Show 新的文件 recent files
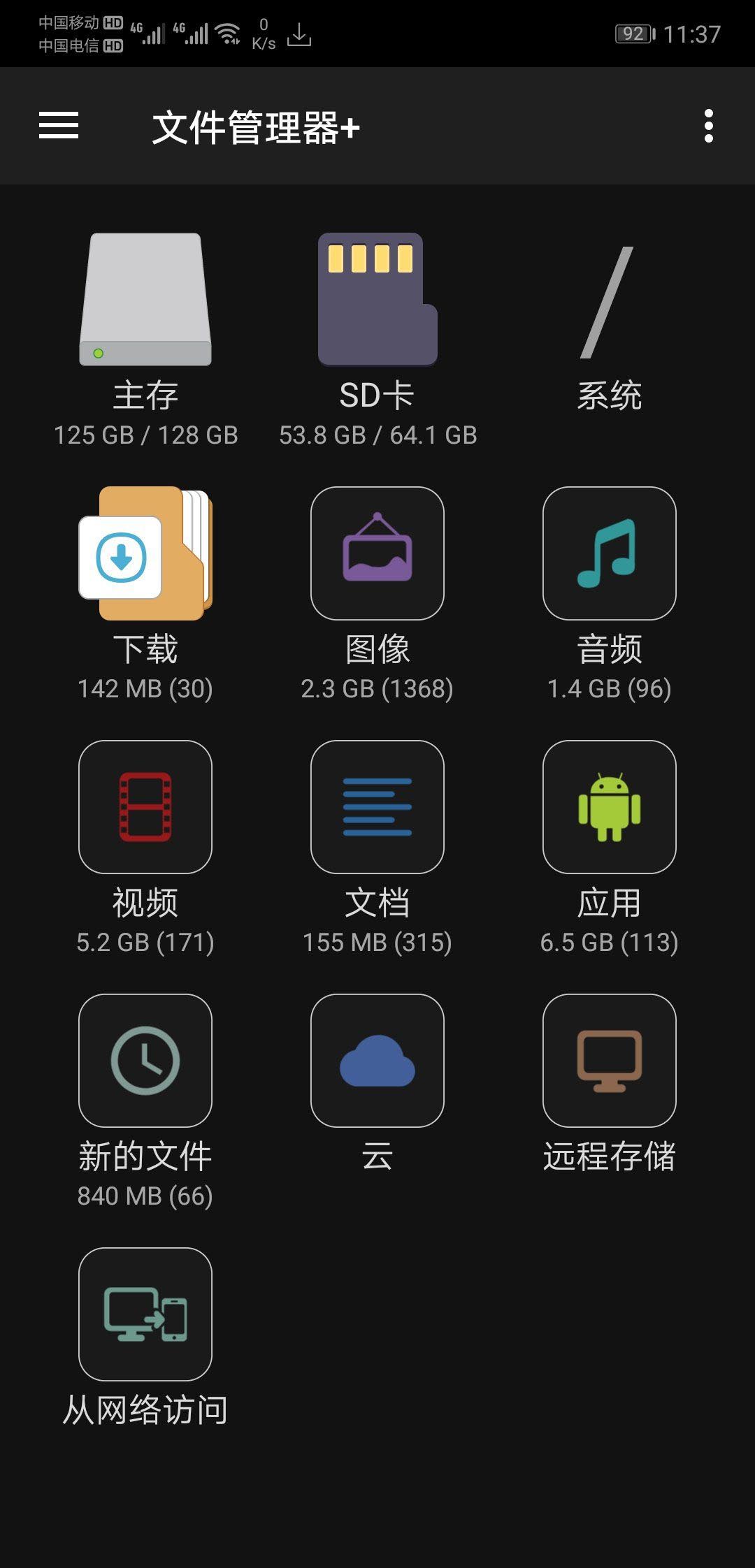The width and height of the screenshot is (755, 1568). [x=145, y=1060]
